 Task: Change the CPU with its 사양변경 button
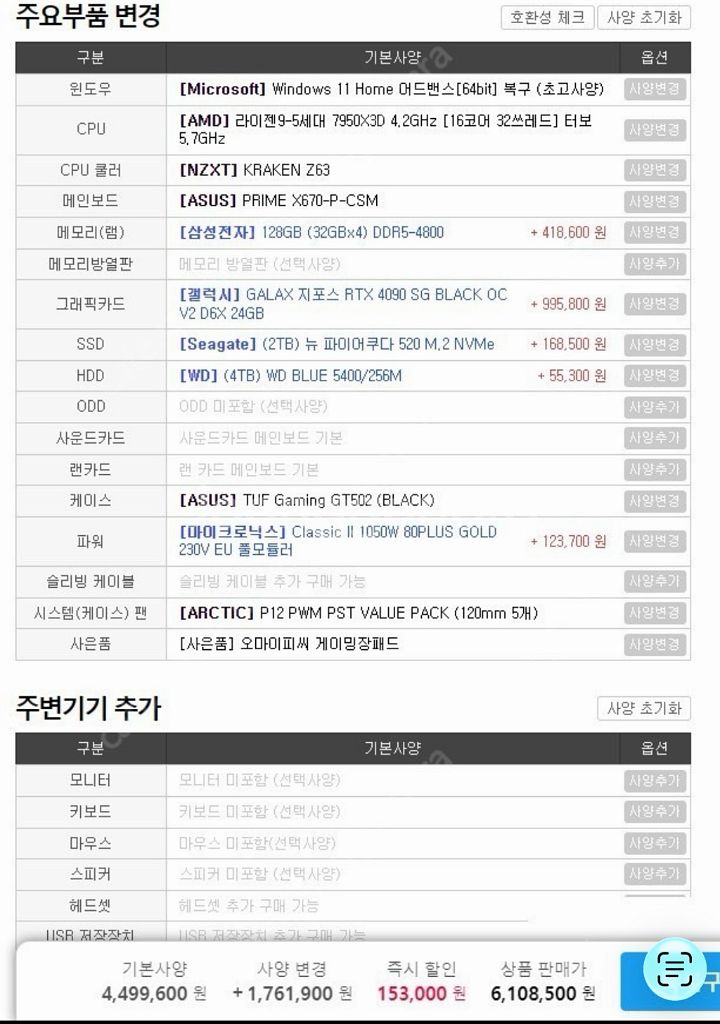(655, 129)
